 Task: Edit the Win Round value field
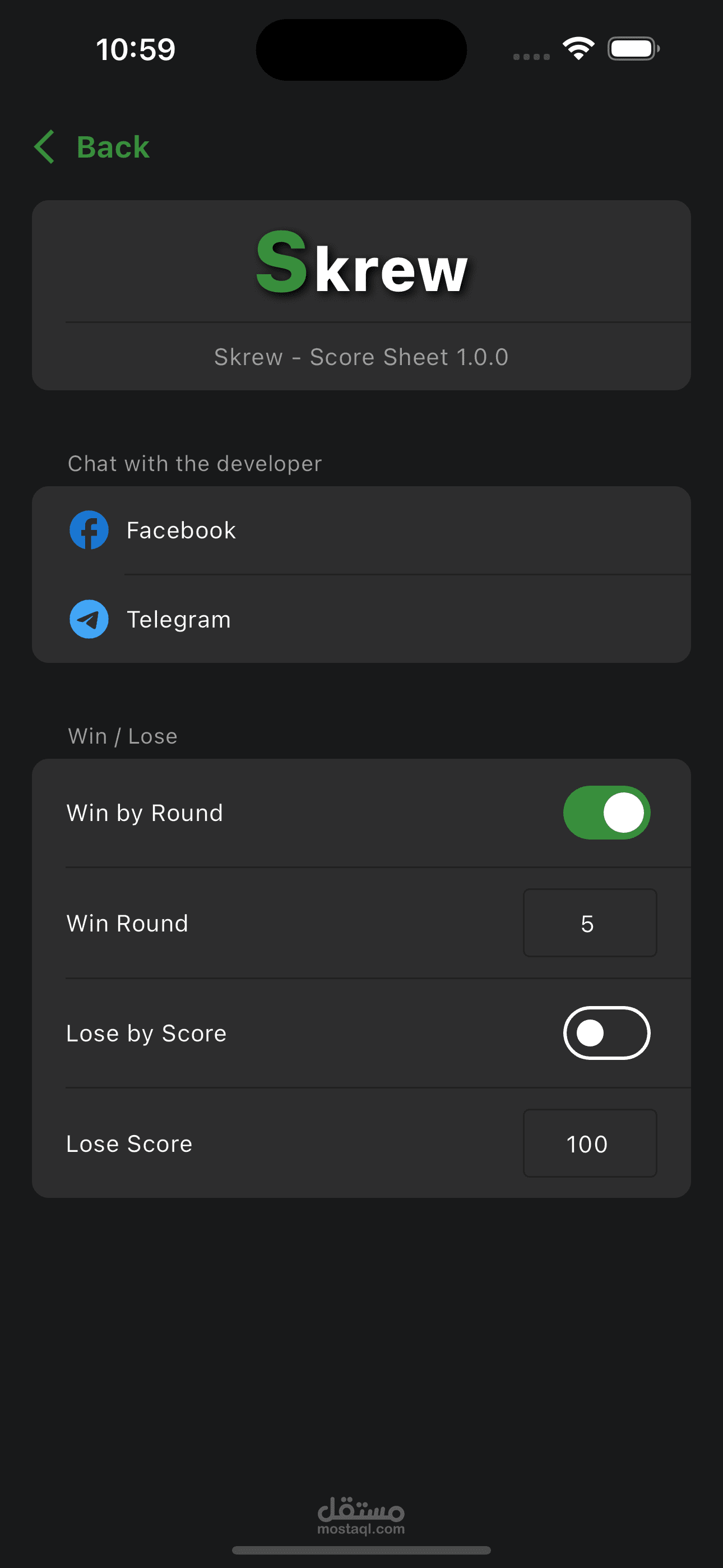coord(589,924)
